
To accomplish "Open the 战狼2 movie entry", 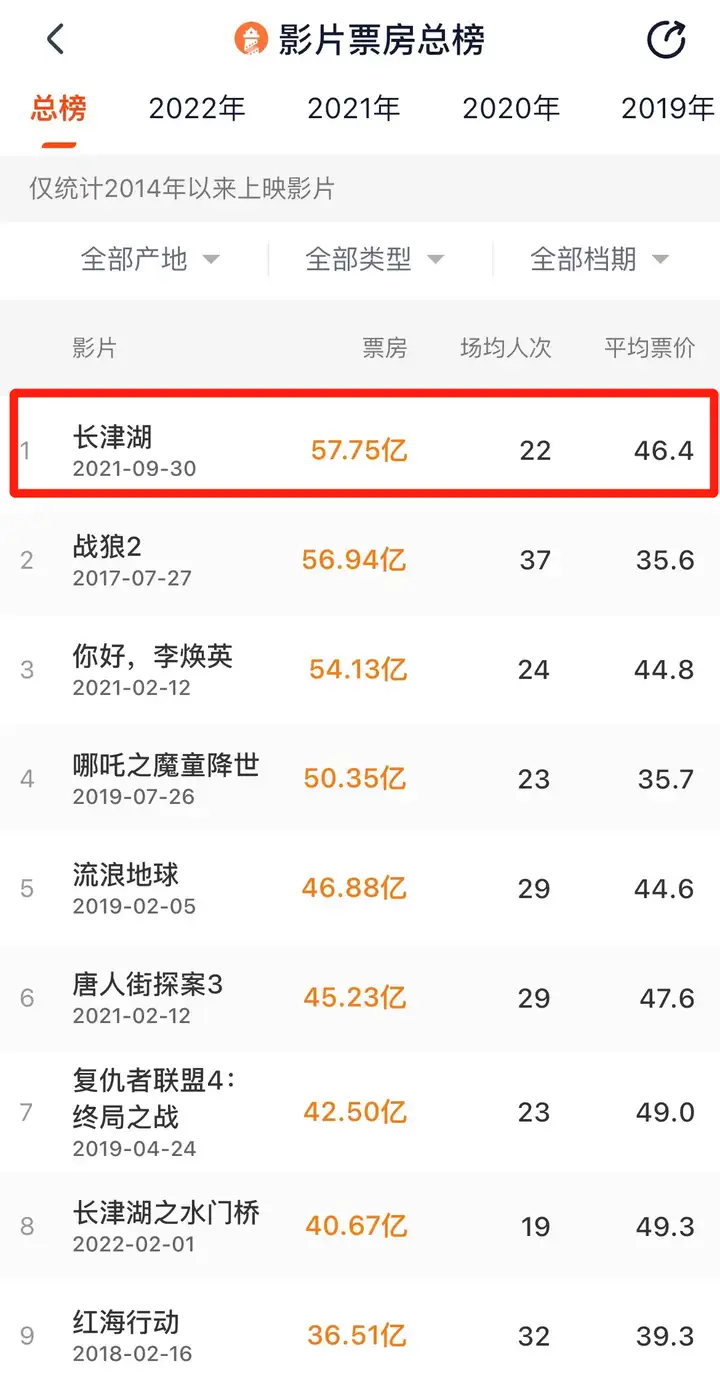I will (360, 560).
